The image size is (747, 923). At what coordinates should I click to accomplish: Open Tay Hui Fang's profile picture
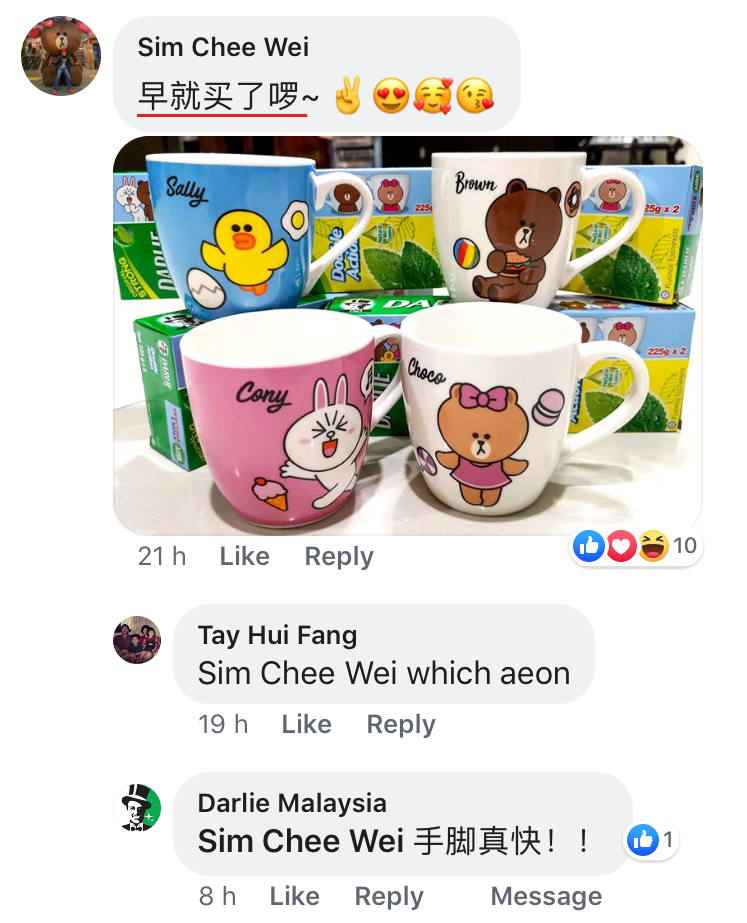(137, 640)
